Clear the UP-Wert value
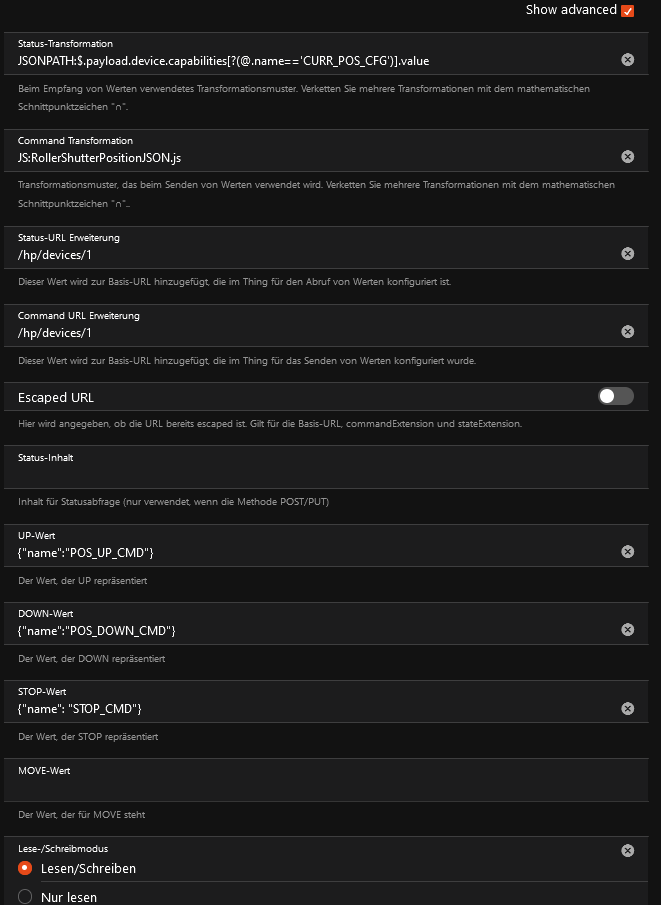Image resolution: width=661 pixels, height=905 pixels. pyautogui.click(x=628, y=552)
